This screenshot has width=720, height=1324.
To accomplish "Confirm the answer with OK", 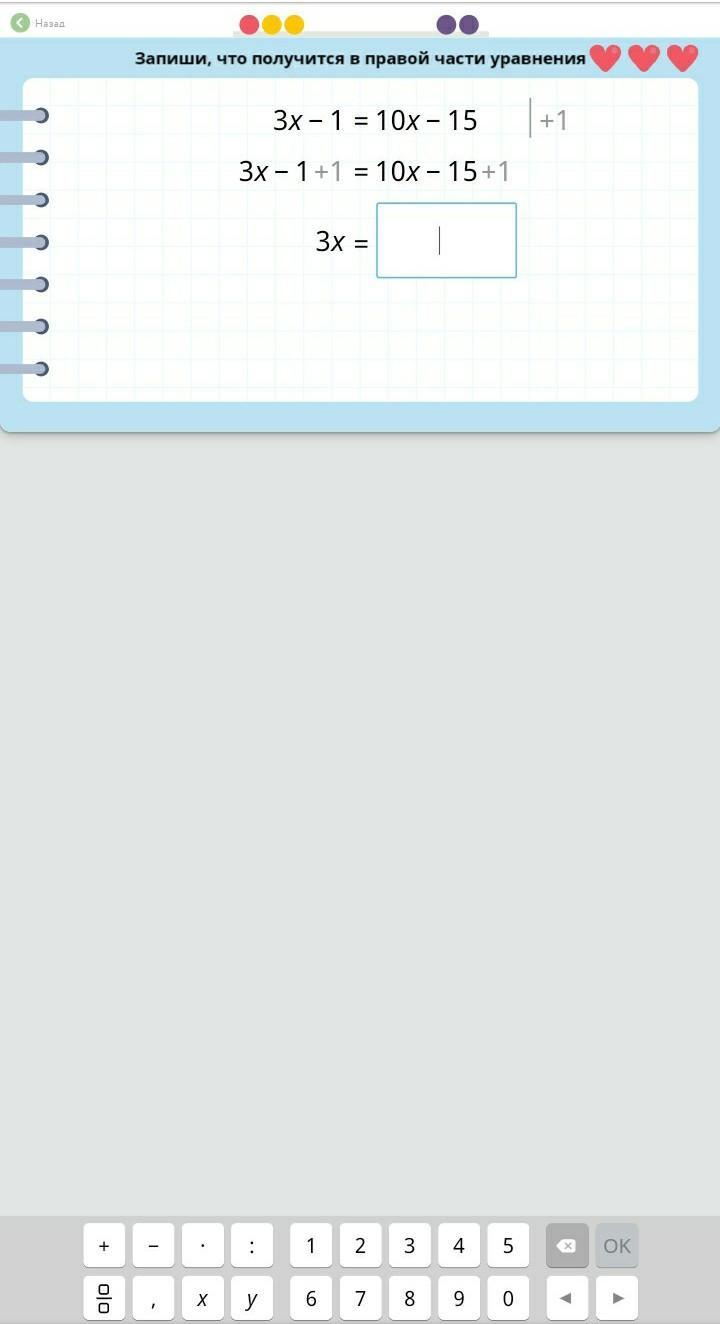I will pyautogui.click(x=617, y=1245).
